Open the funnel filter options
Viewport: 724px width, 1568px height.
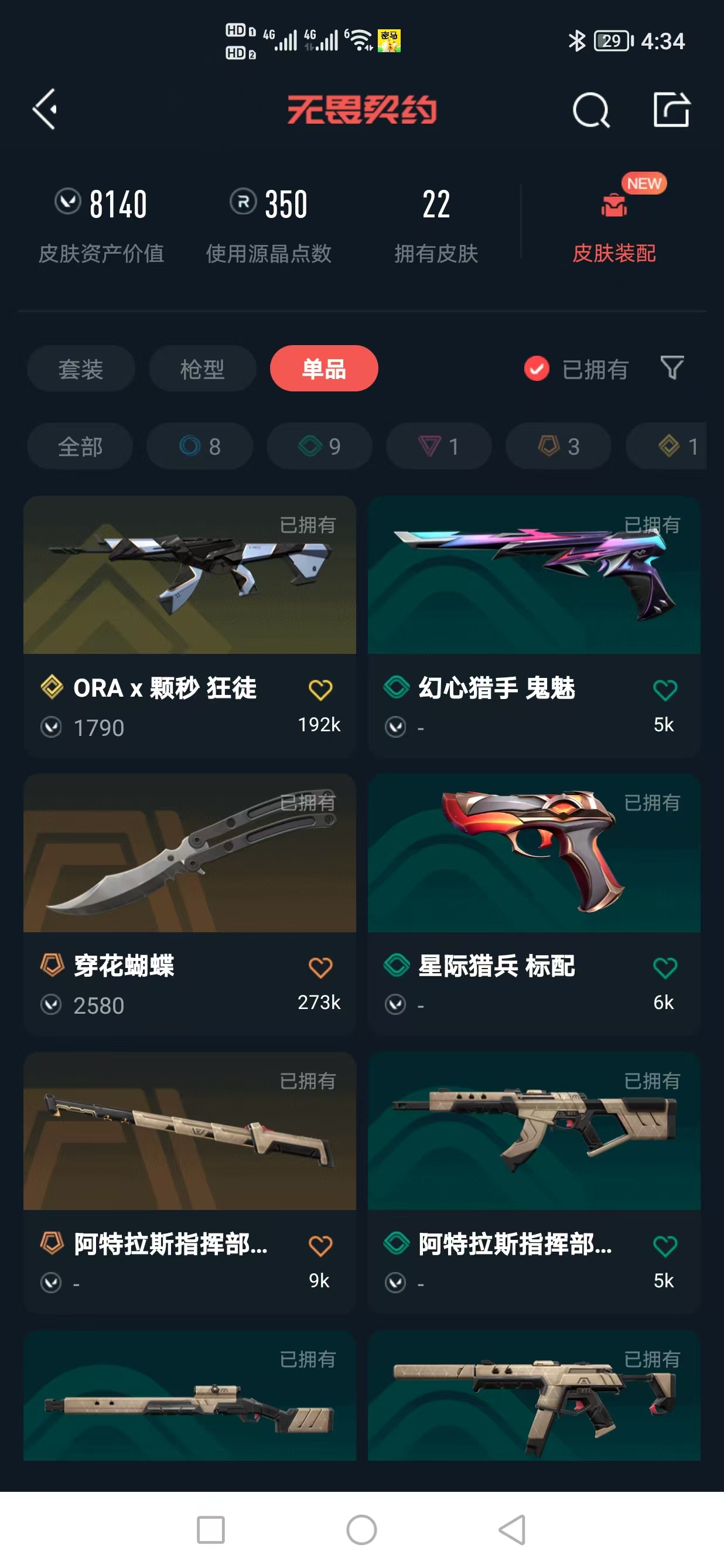(672, 368)
